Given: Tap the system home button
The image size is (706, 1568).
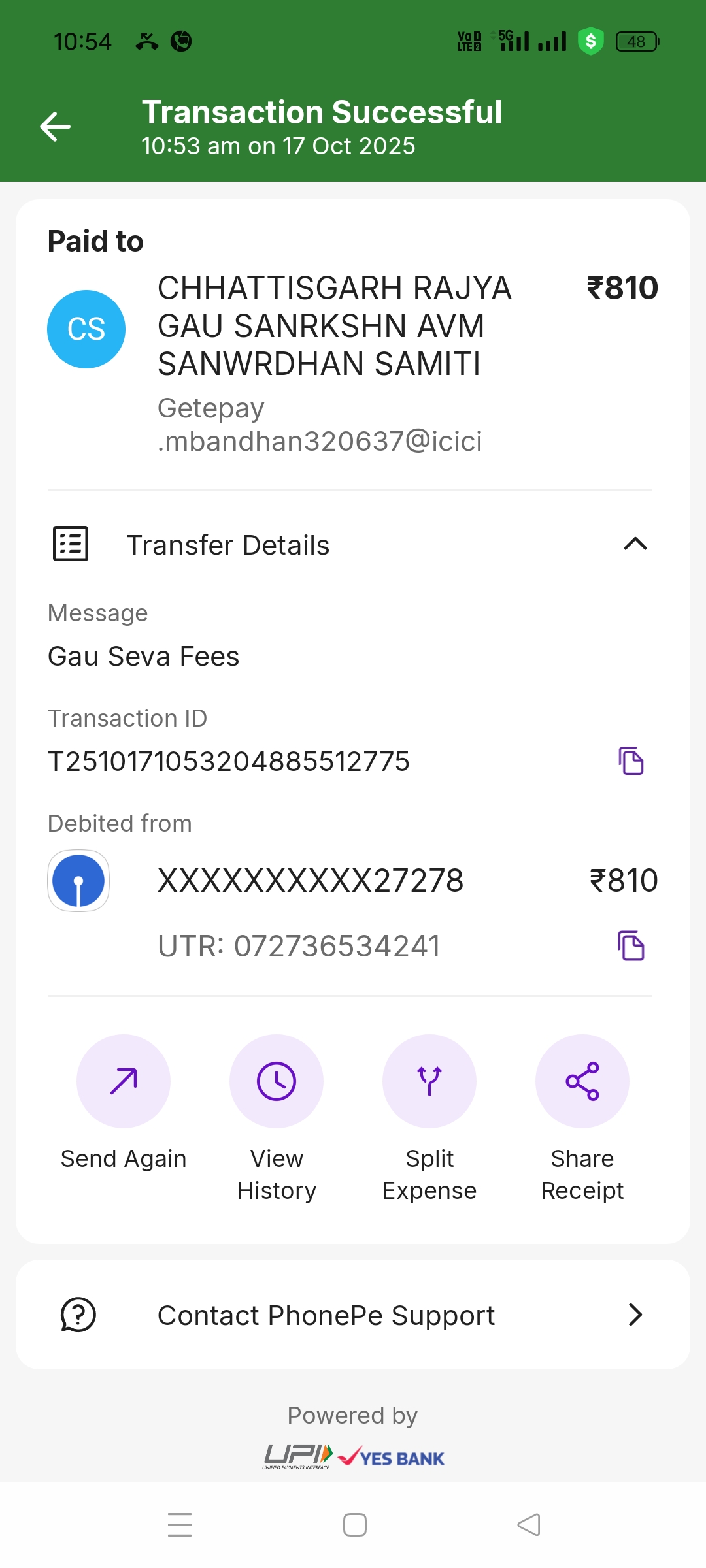Looking at the screenshot, I should [354, 1525].
